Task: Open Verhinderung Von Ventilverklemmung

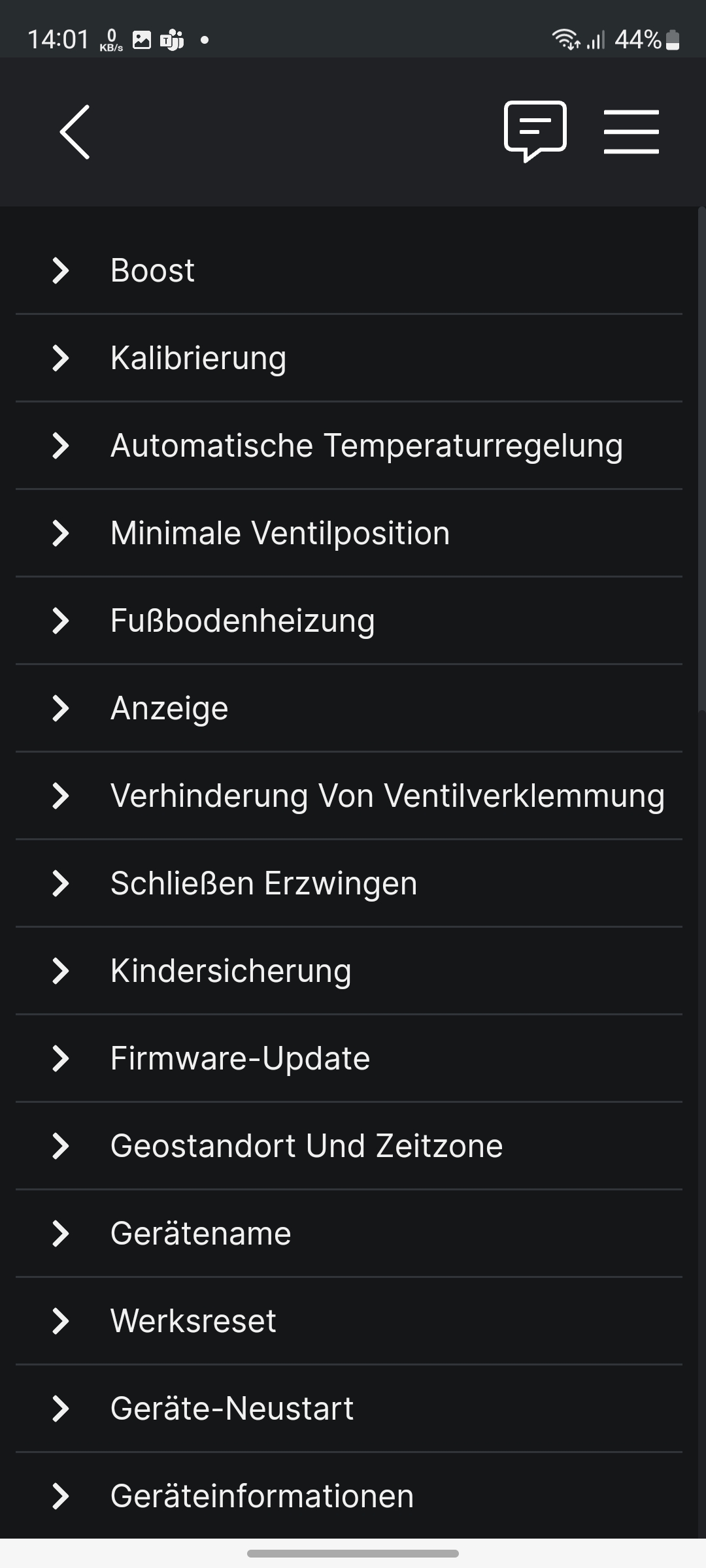Action: point(387,796)
